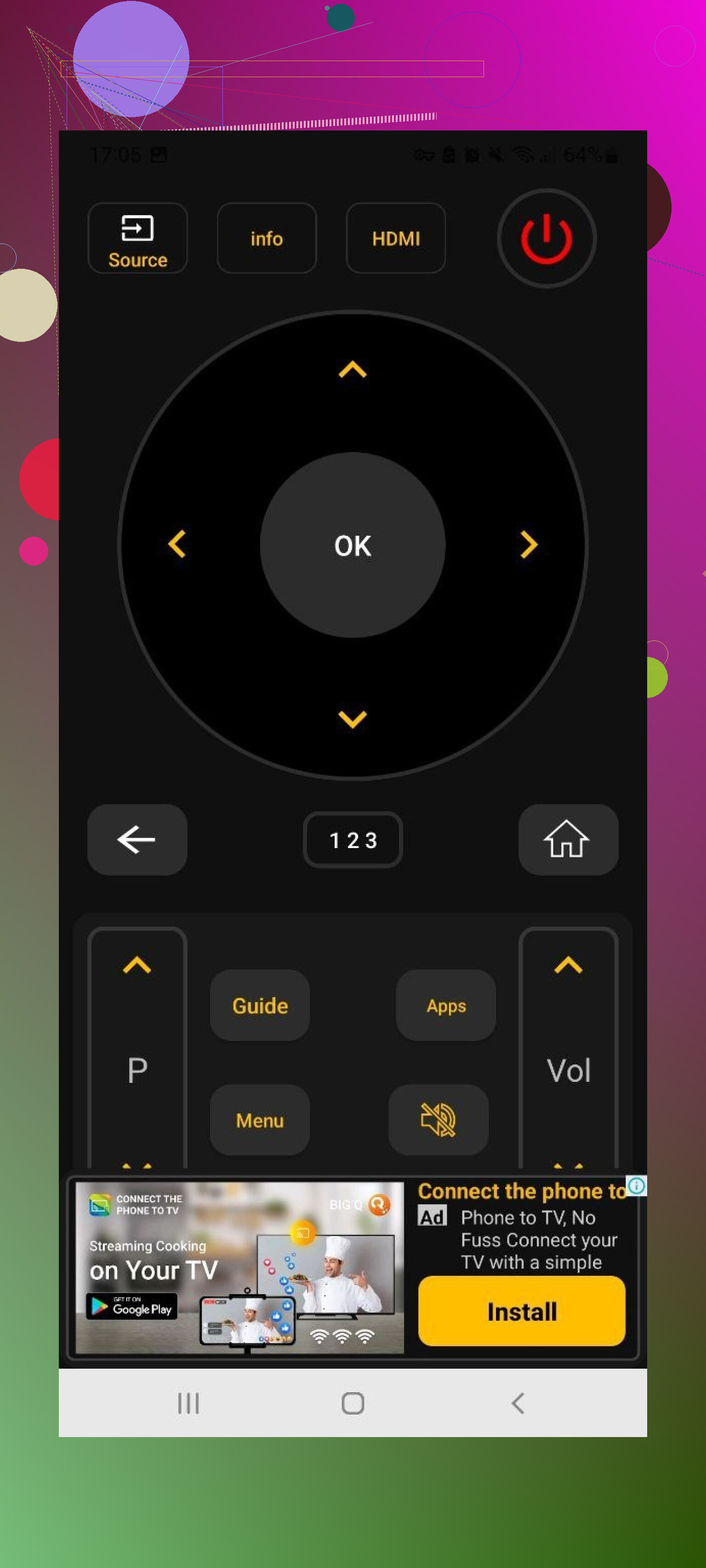Go to the next channel up

(137, 965)
